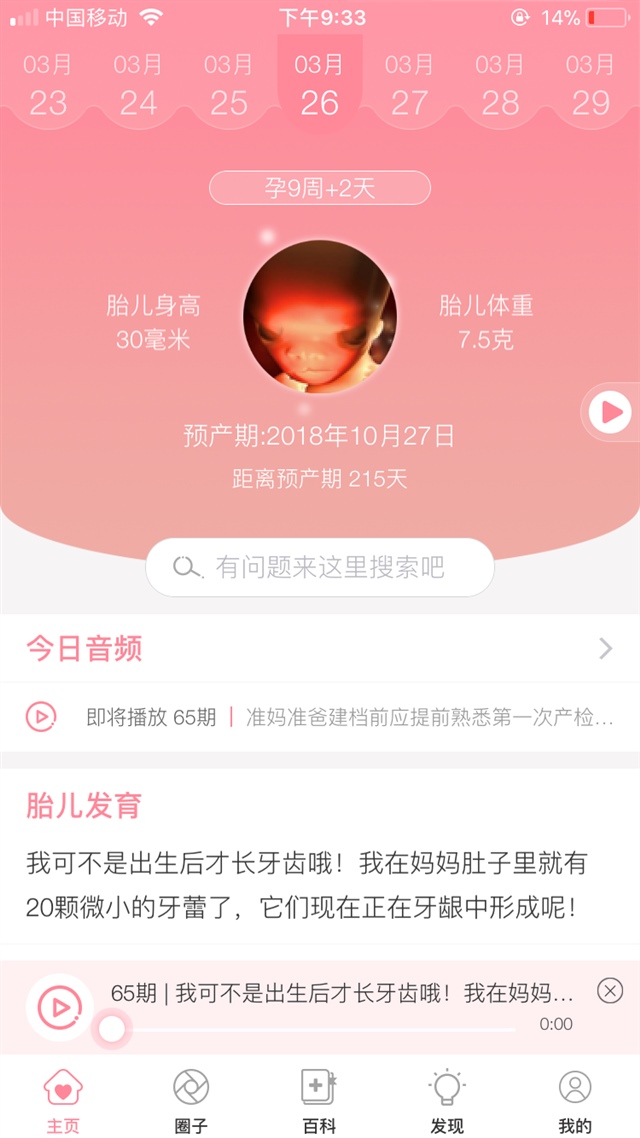Close the audio mini player bar

(x=610, y=991)
